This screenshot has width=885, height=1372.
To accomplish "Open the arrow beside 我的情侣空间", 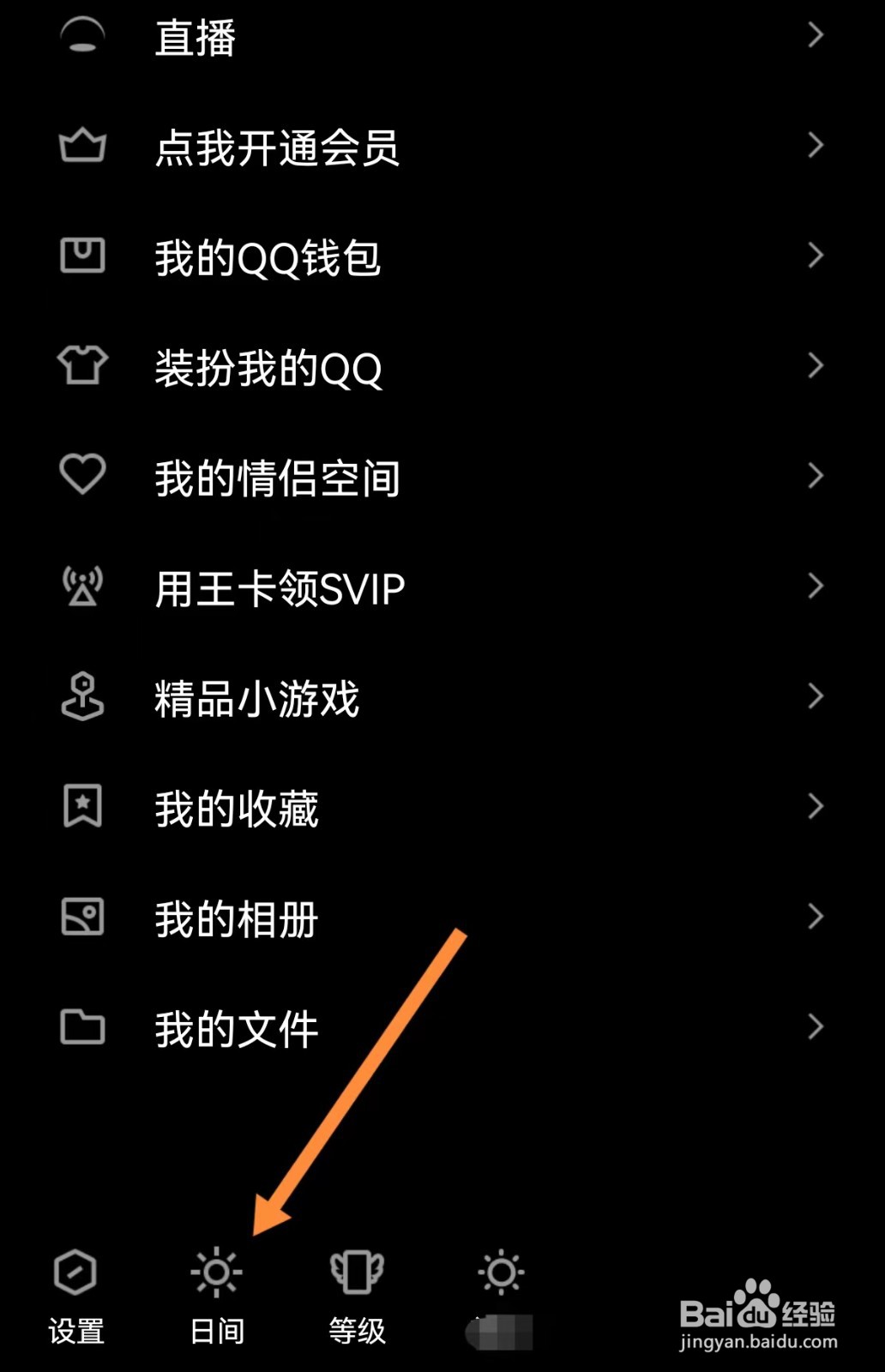I will 815,476.
